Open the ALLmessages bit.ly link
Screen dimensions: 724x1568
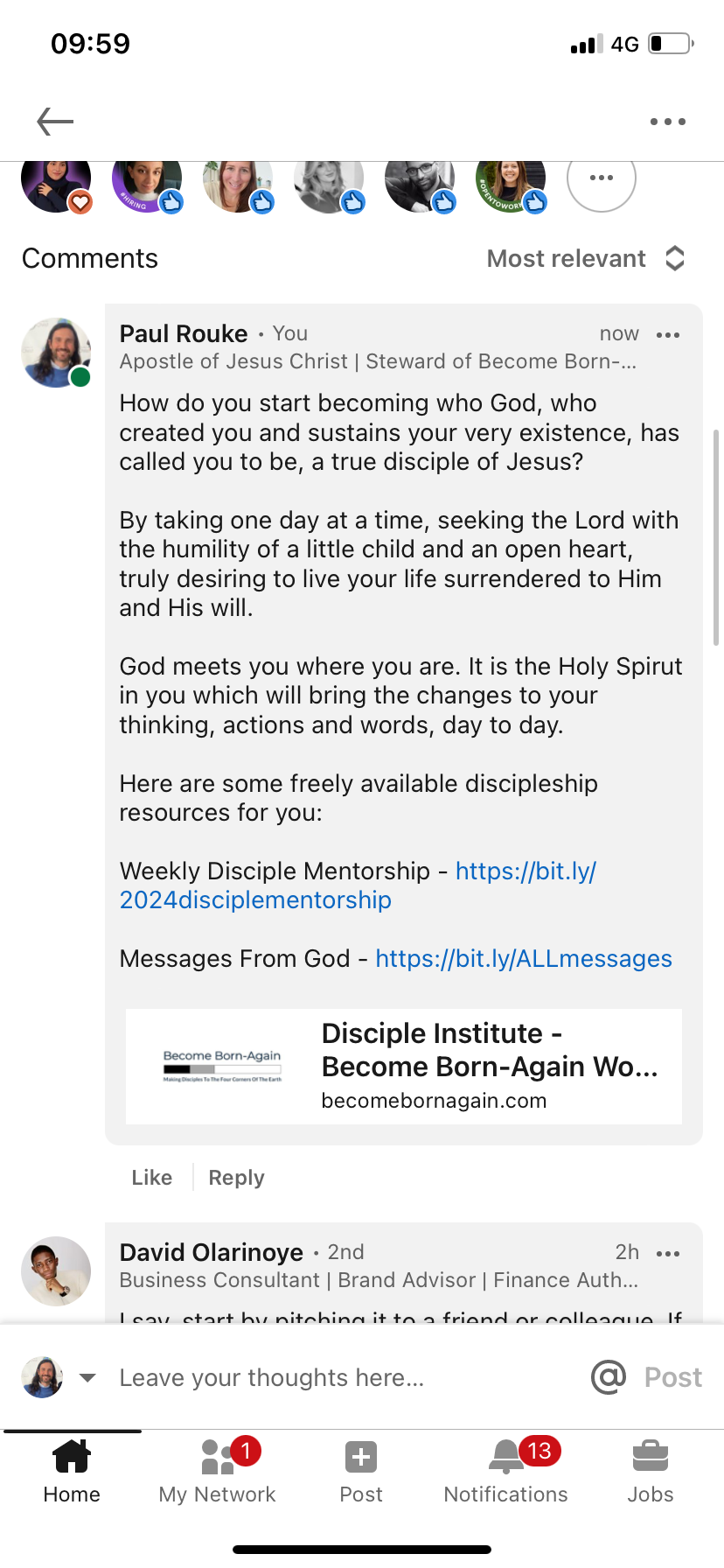(x=523, y=959)
